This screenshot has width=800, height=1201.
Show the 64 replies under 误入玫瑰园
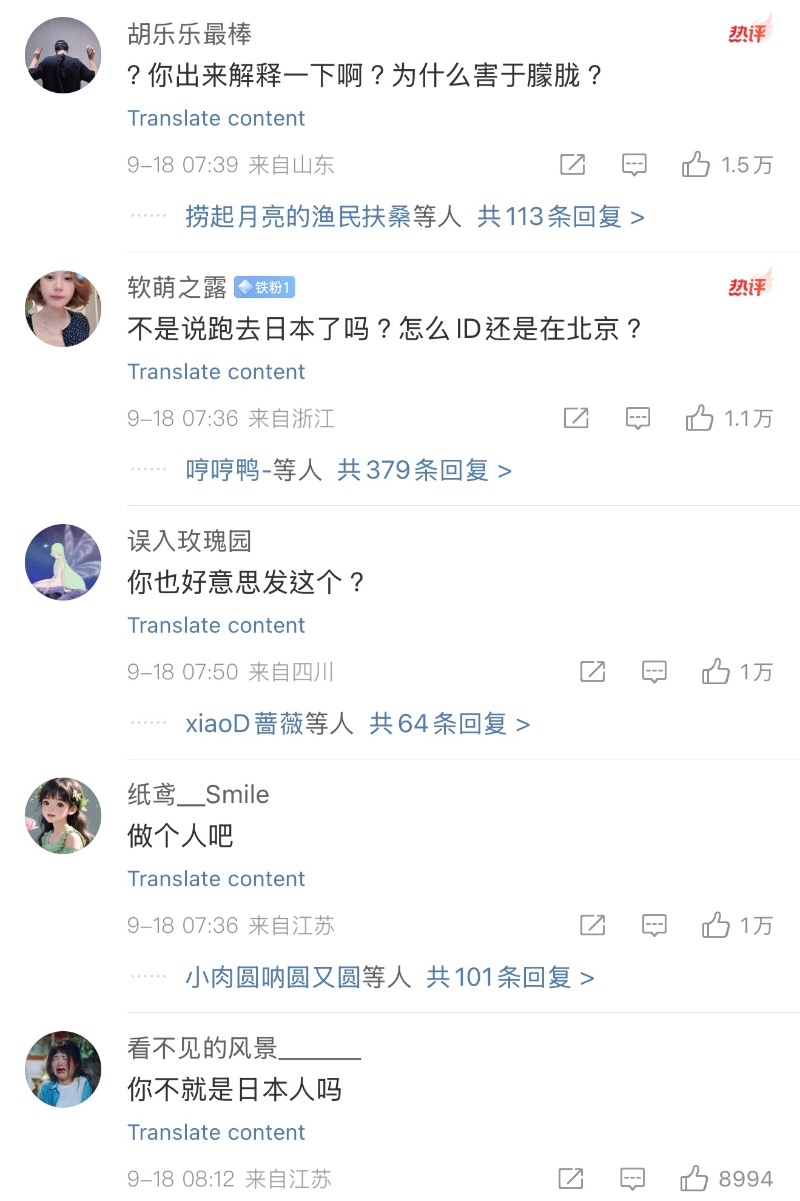[449, 723]
